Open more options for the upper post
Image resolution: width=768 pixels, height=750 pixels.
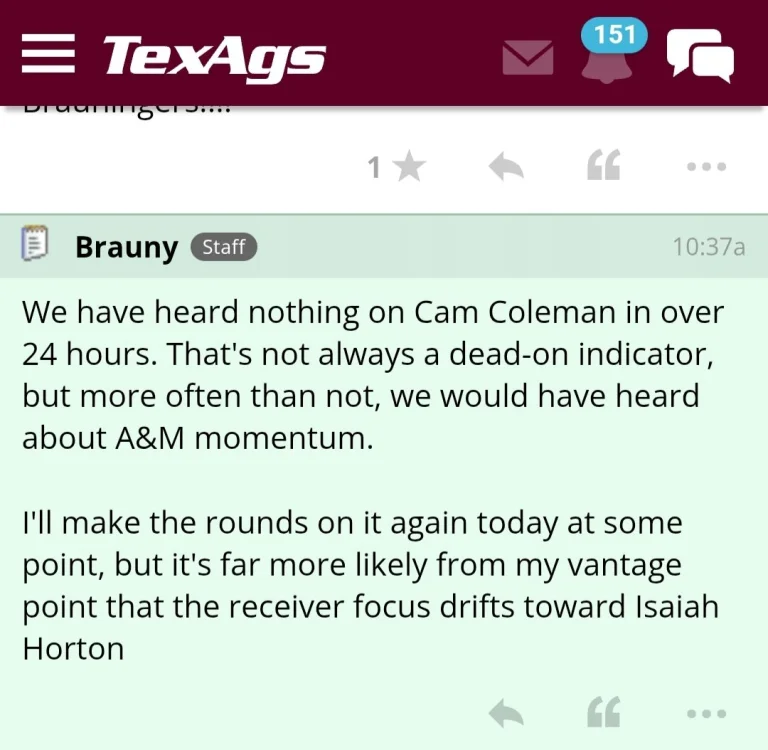pyautogui.click(x=706, y=167)
